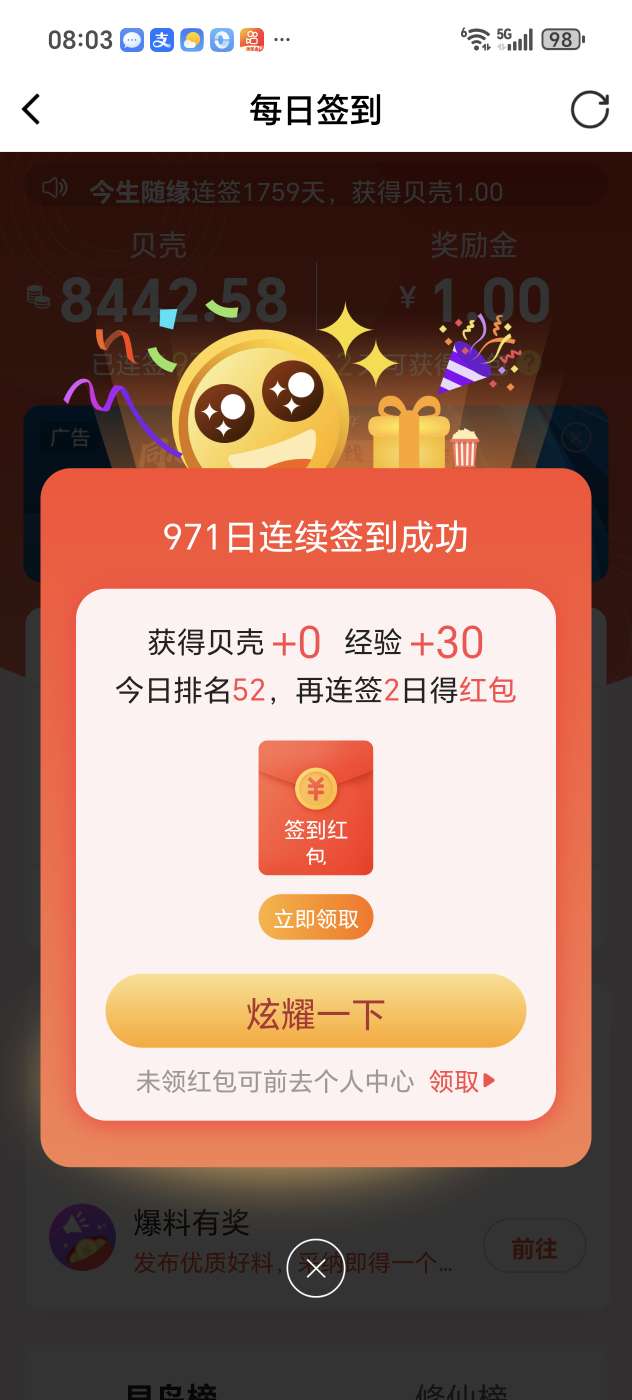Tap the 炫耀一下 share button

pos(316,1014)
